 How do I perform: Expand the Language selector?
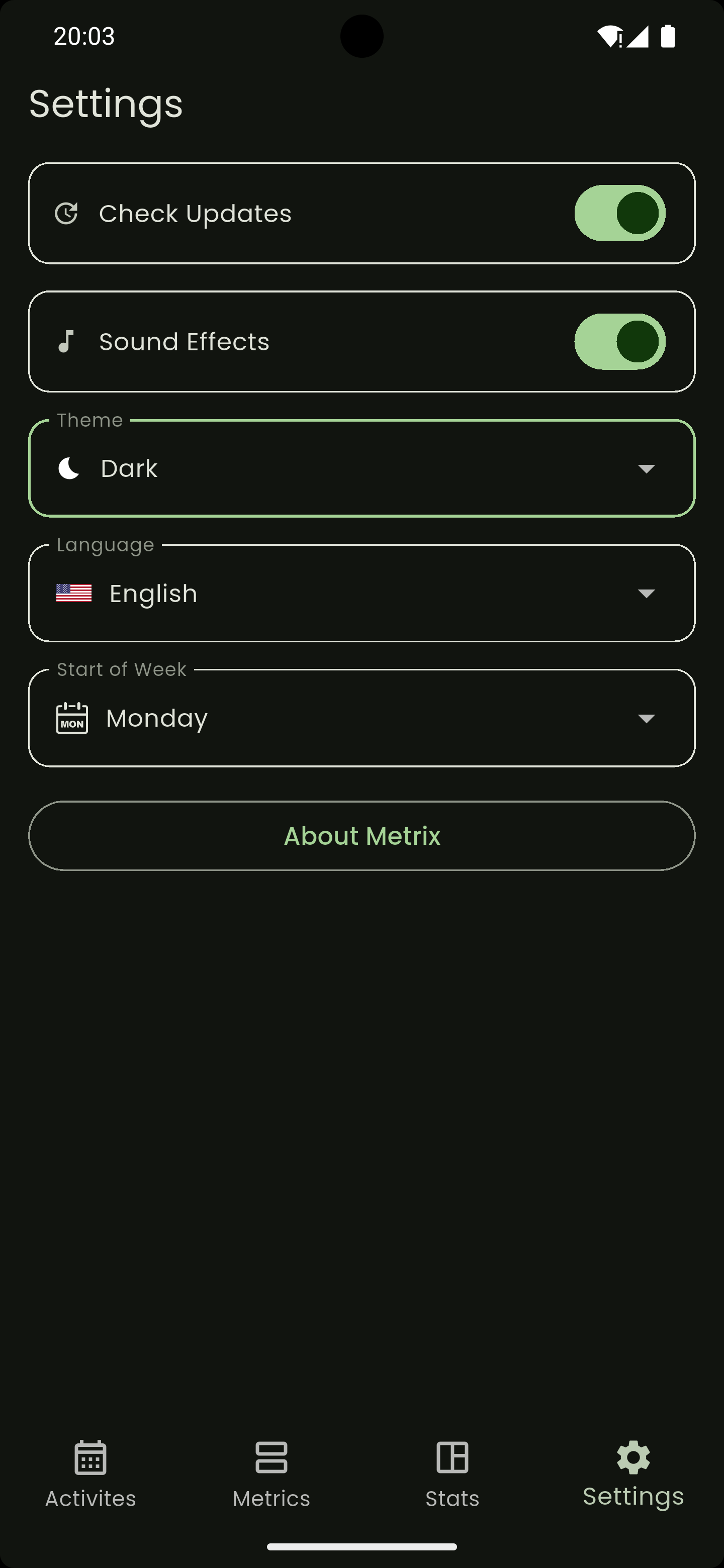click(647, 593)
